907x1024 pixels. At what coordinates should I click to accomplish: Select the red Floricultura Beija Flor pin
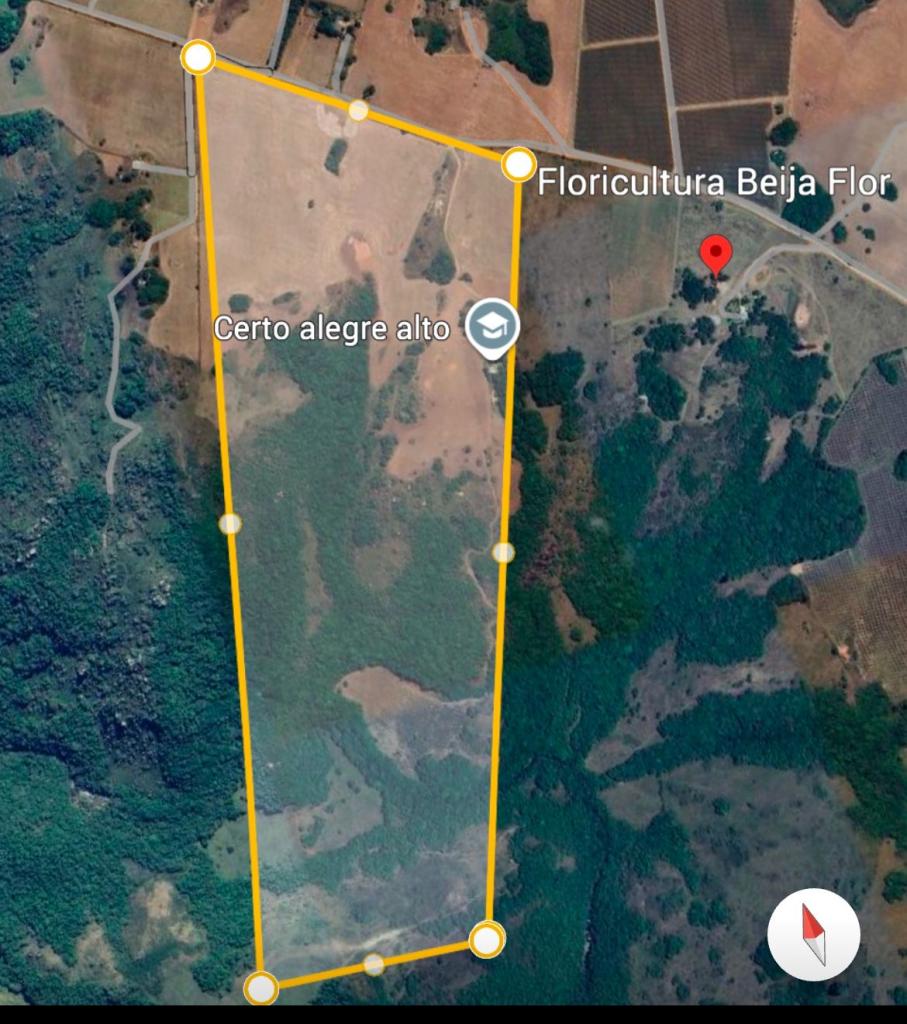[714, 254]
